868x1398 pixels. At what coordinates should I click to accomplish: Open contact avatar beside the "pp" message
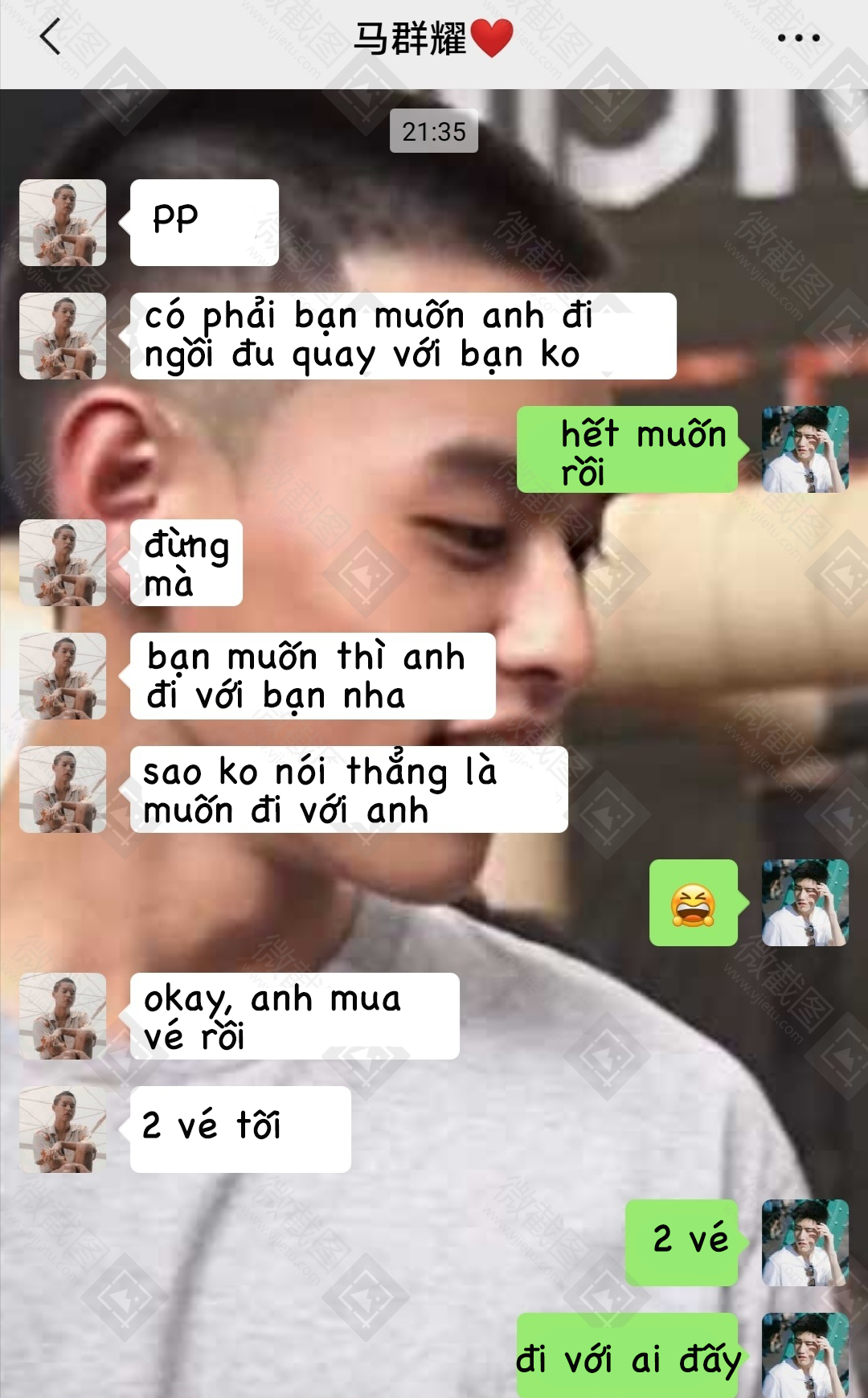pyautogui.click(x=63, y=223)
